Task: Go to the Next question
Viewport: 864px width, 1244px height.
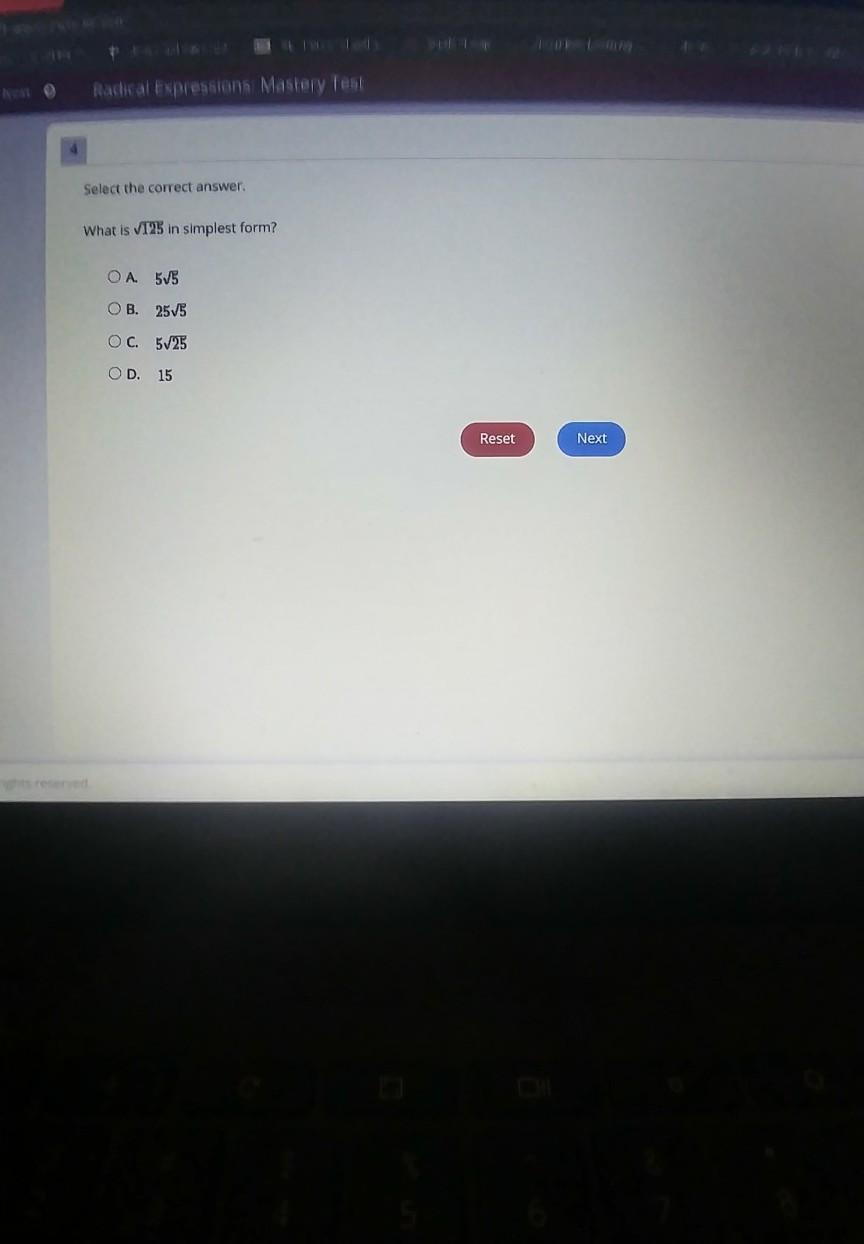Action: pos(591,439)
